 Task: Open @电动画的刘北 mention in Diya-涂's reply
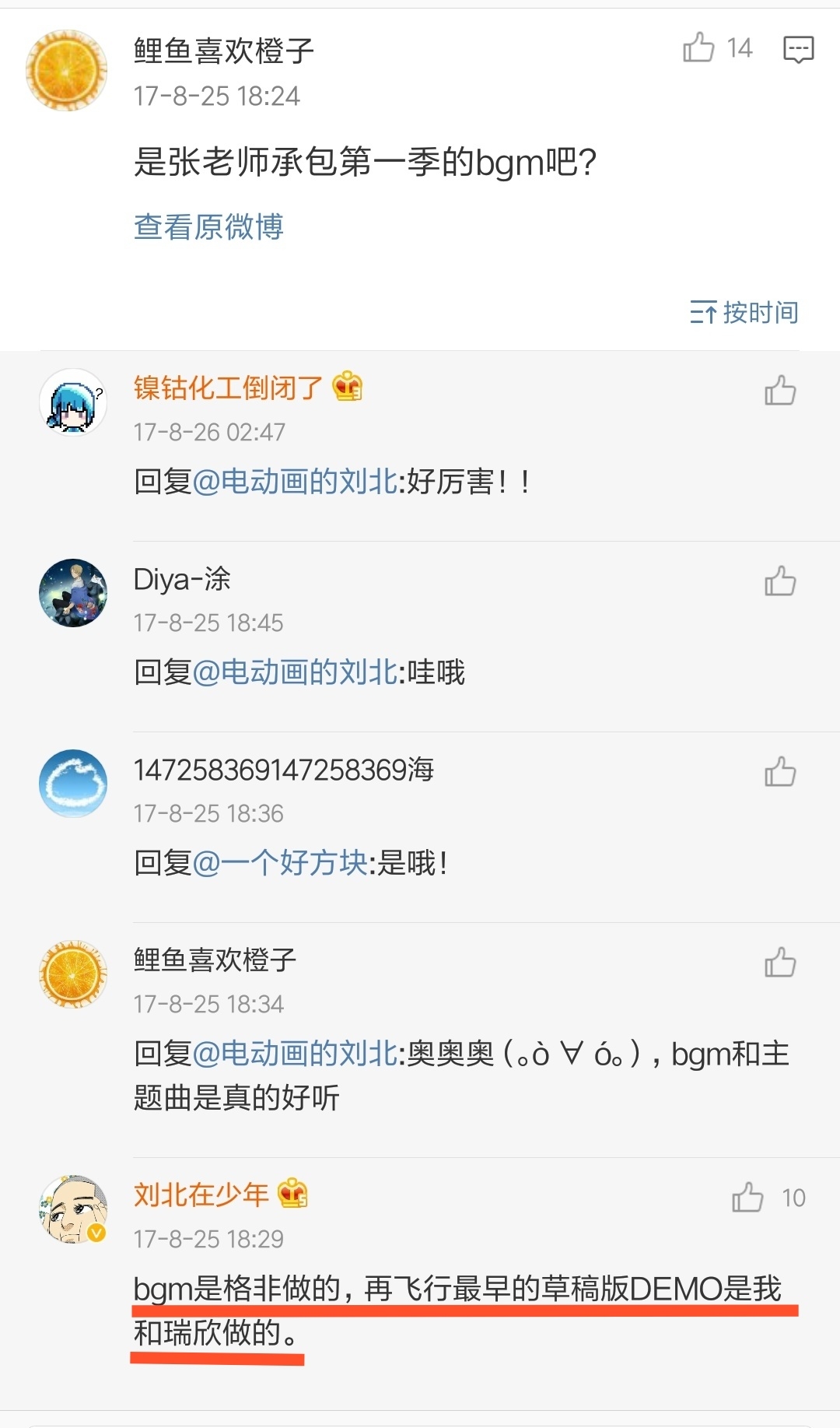[295, 672]
